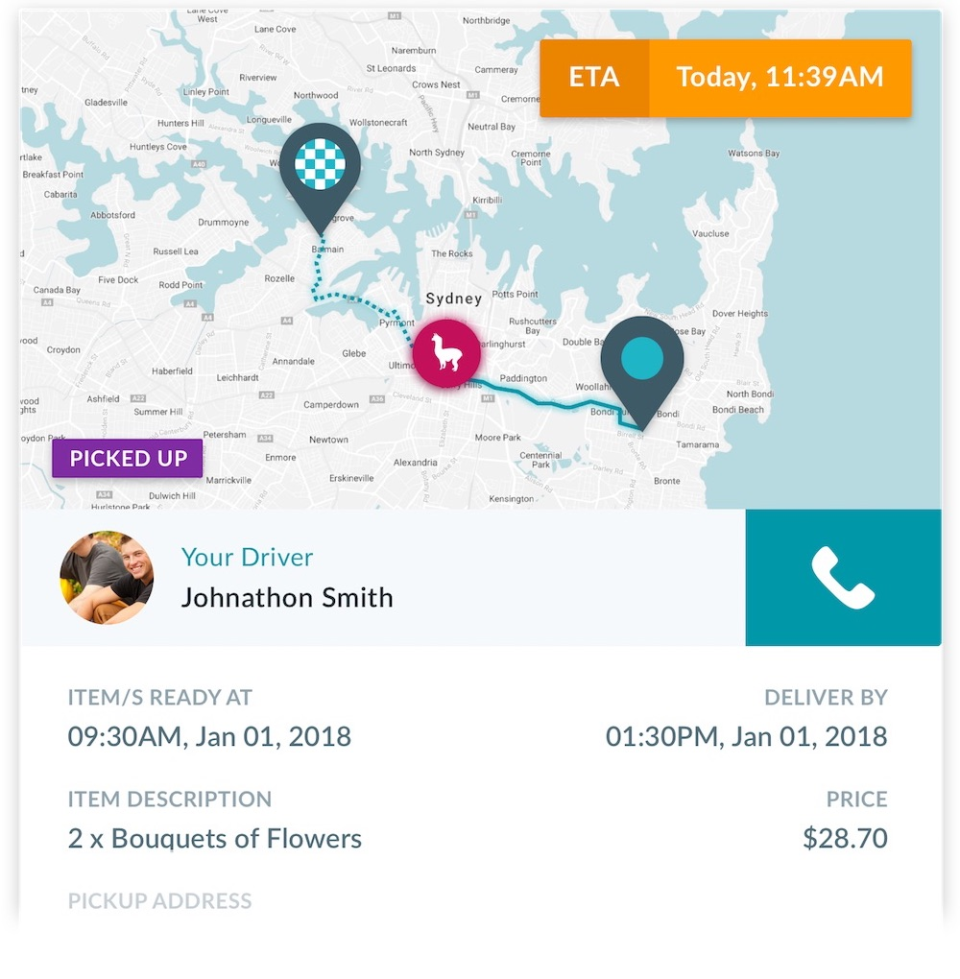Select the DELIVER BY section header
The image size is (960, 979).
[x=826, y=697]
